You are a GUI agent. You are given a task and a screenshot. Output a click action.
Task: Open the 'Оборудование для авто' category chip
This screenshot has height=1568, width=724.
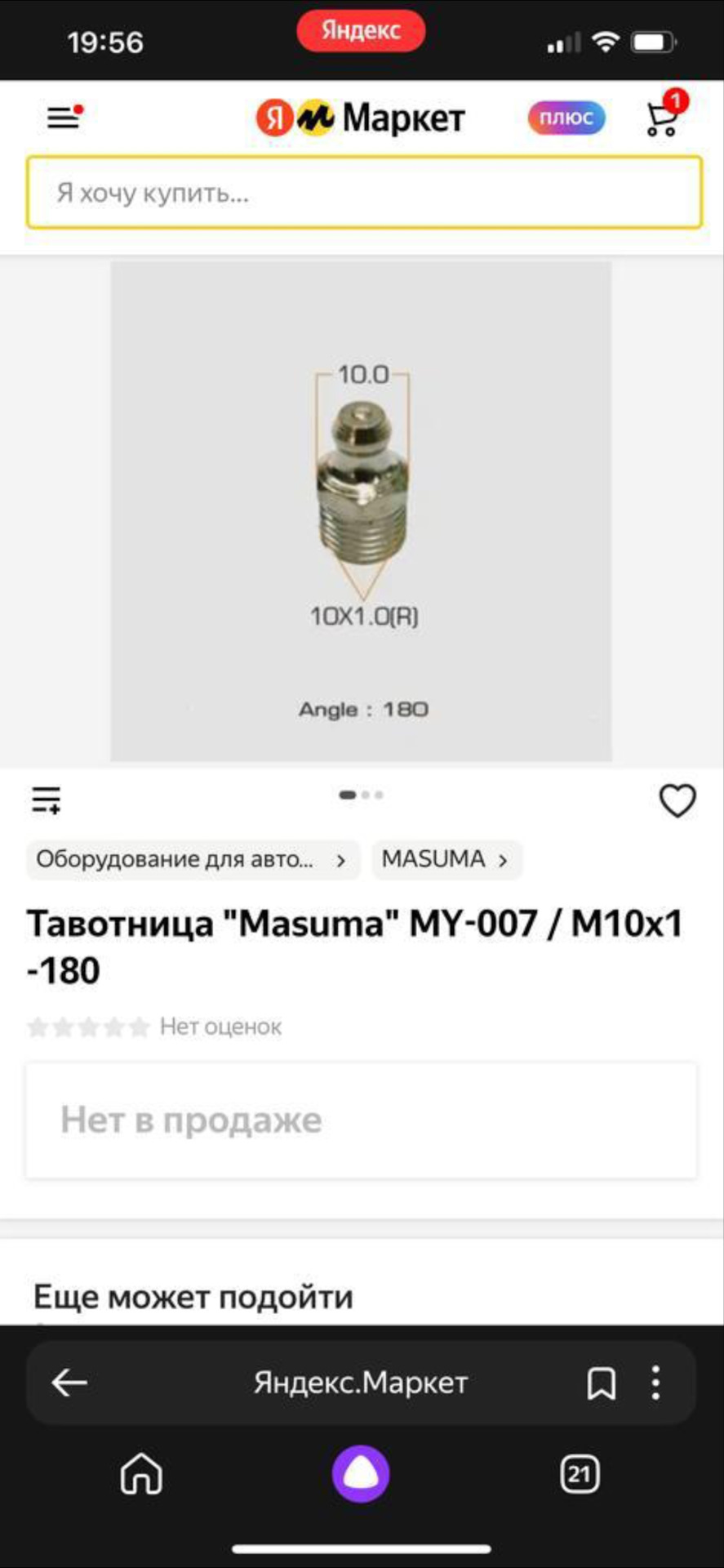coord(193,859)
